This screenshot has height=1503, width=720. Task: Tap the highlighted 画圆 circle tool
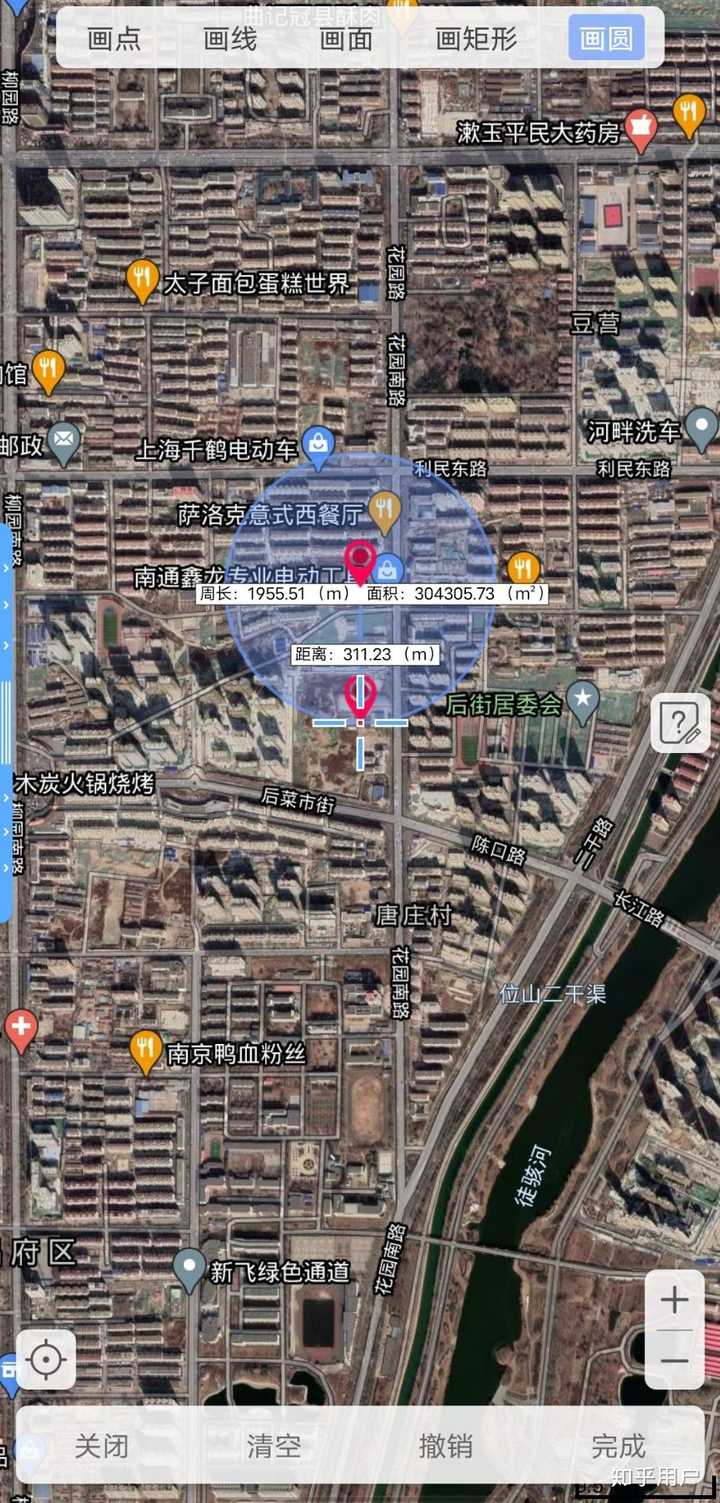click(606, 39)
